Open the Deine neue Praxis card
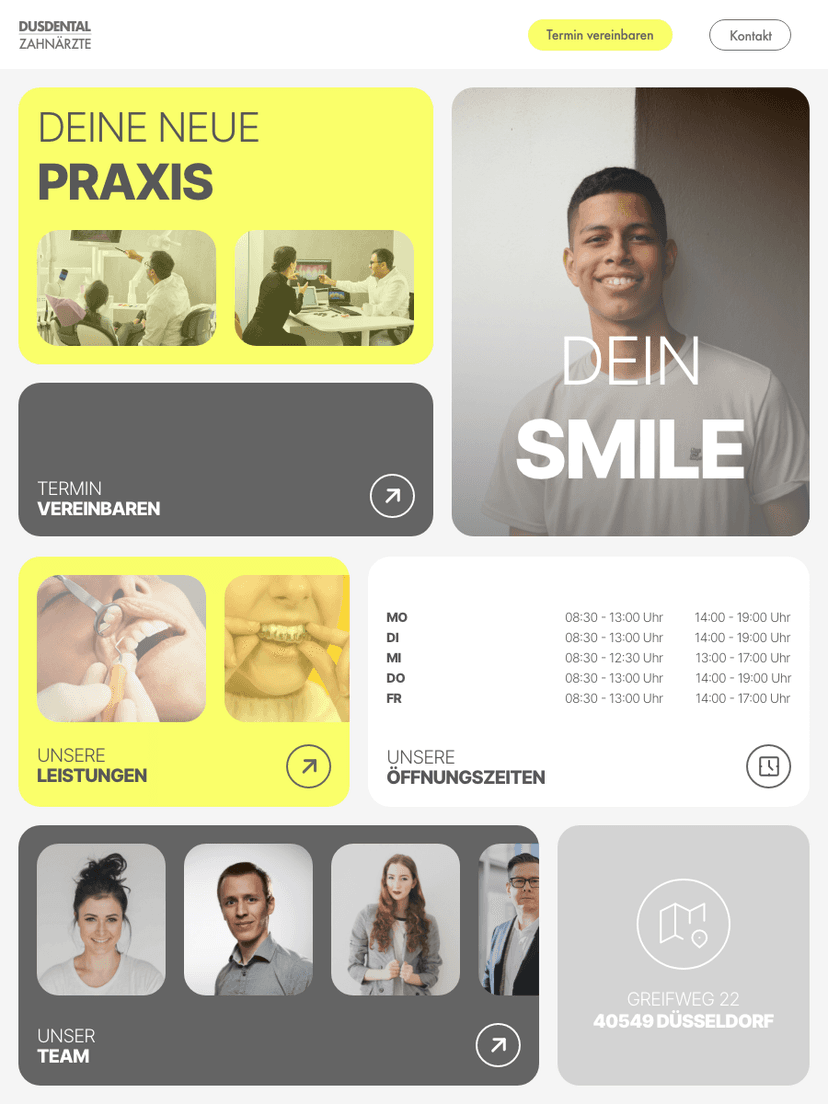The width and height of the screenshot is (828, 1104). pyautogui.click(x=225, y=225)
